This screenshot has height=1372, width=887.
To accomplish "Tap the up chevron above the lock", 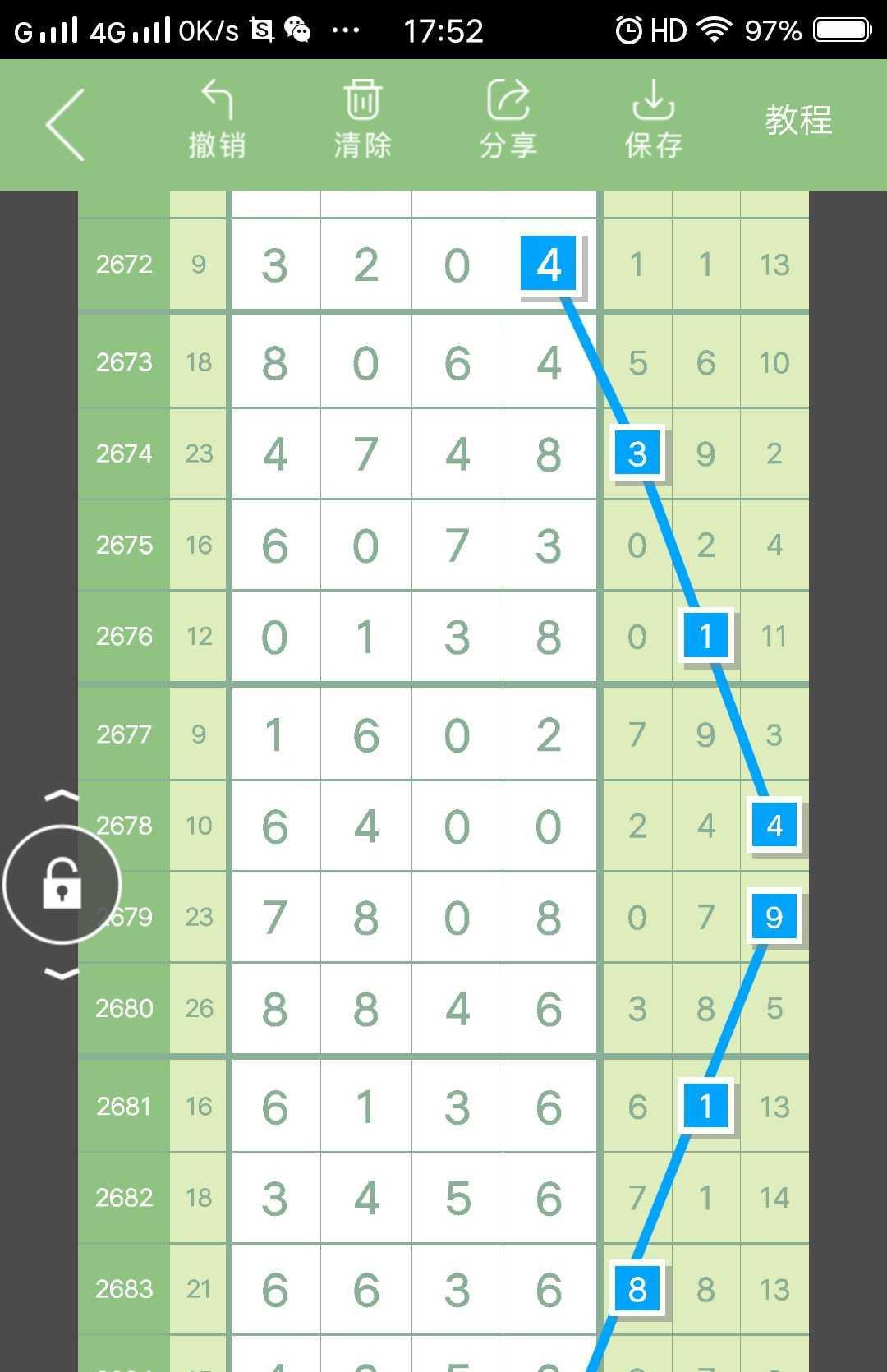I will [62, 795].
